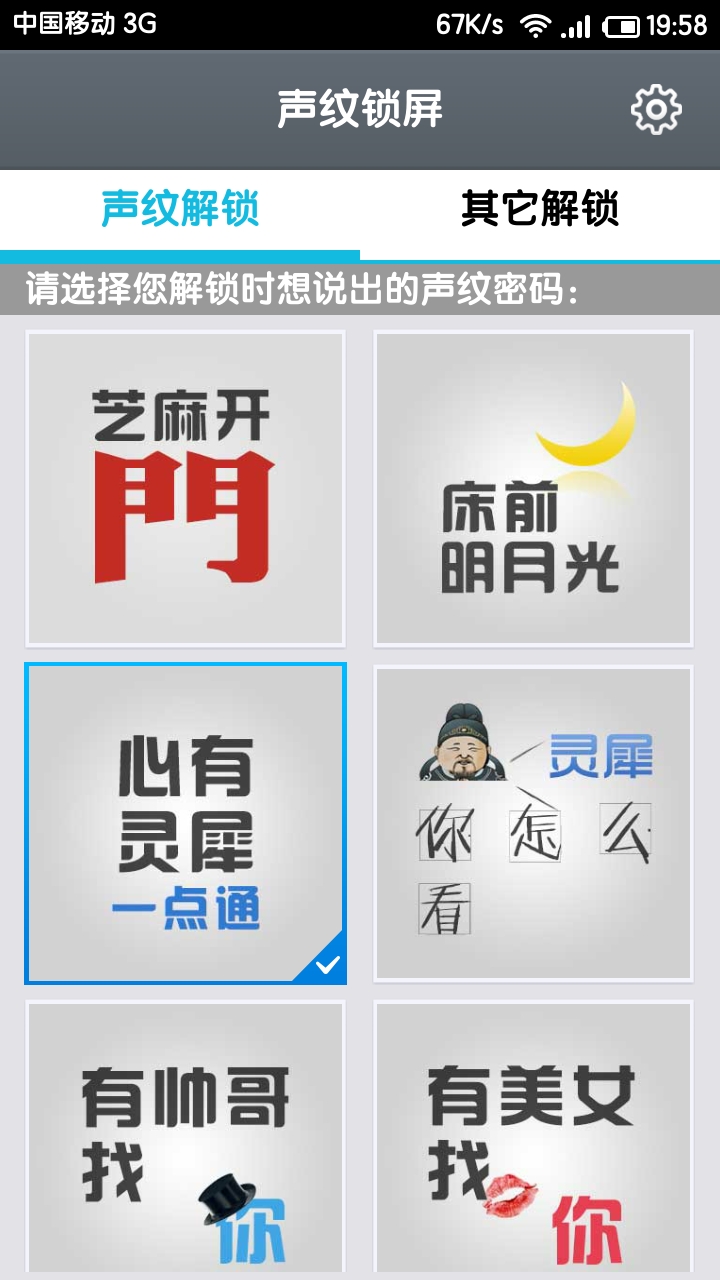The image size is (720, 1280).
Task: Stay on the 声纹解锁 tab
Action: (x=180, y=207)
